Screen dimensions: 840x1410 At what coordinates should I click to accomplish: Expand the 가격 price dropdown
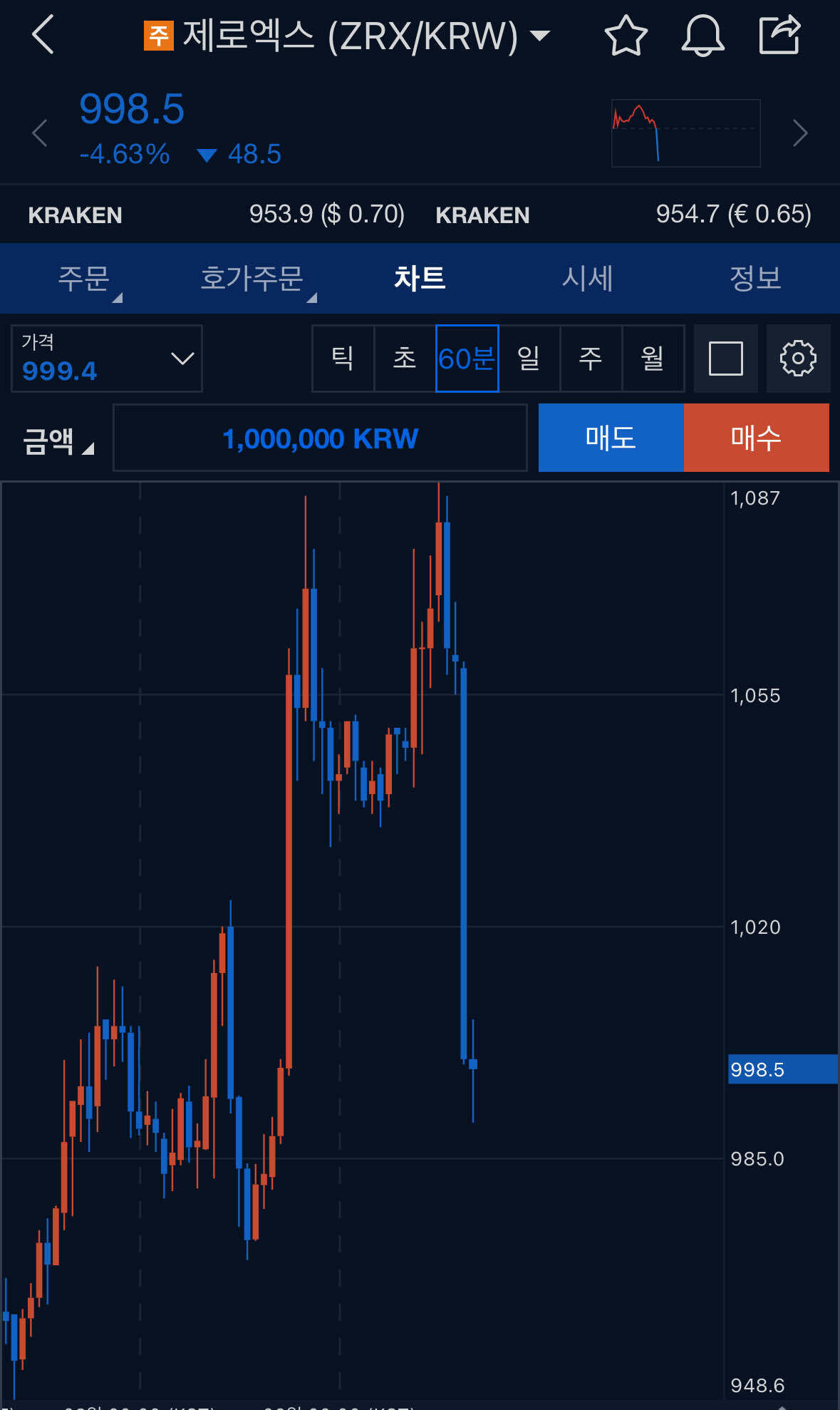point(106,359)
